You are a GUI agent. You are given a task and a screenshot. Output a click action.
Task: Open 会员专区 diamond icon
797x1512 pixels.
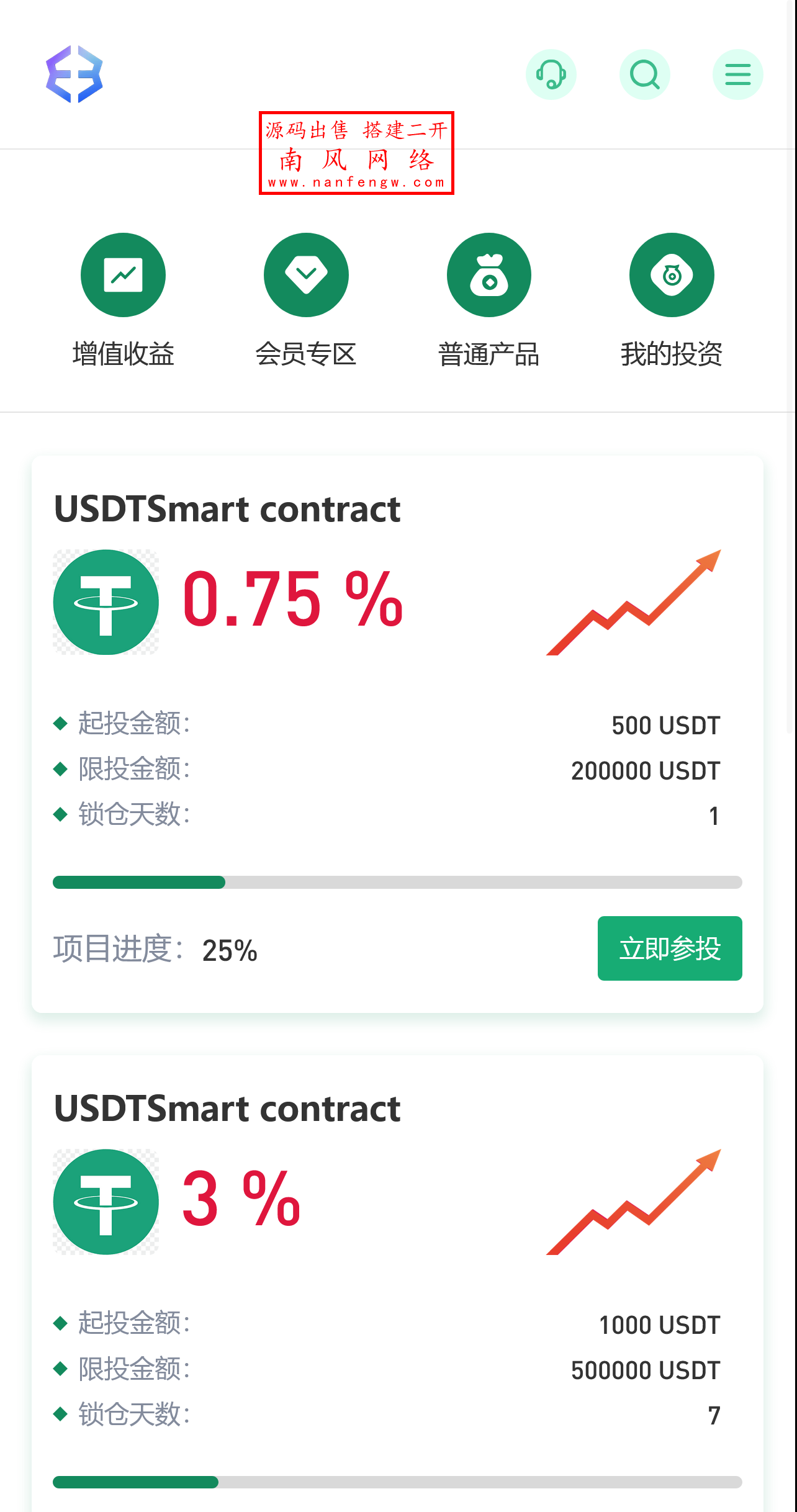[x=305, y=275]
